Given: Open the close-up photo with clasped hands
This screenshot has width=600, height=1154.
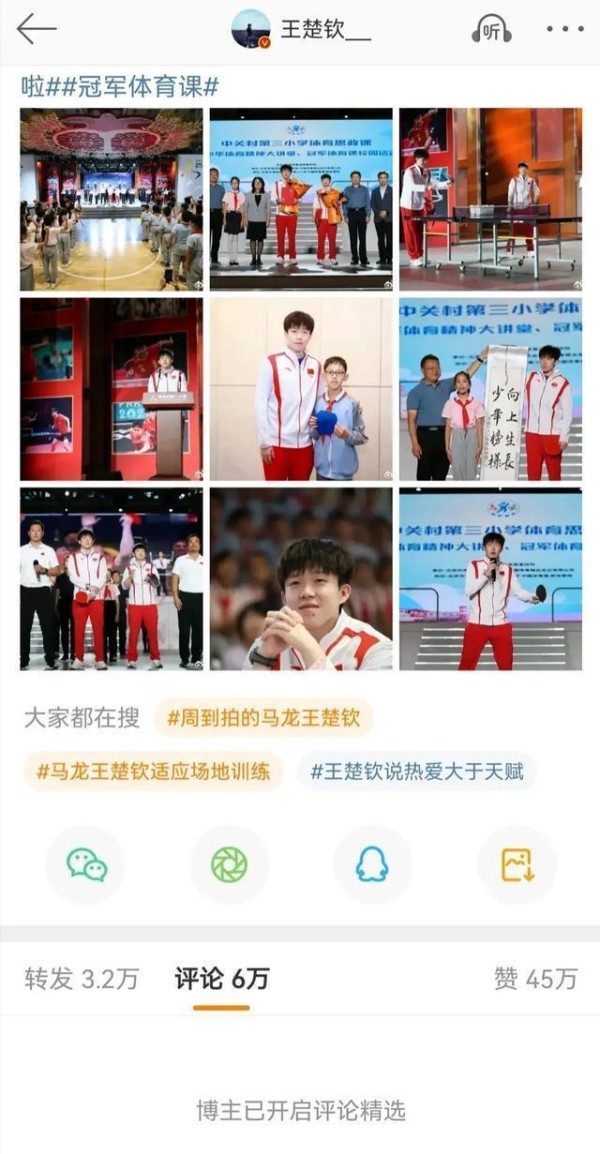Looking at the screenshot, I should pos(301,579).
